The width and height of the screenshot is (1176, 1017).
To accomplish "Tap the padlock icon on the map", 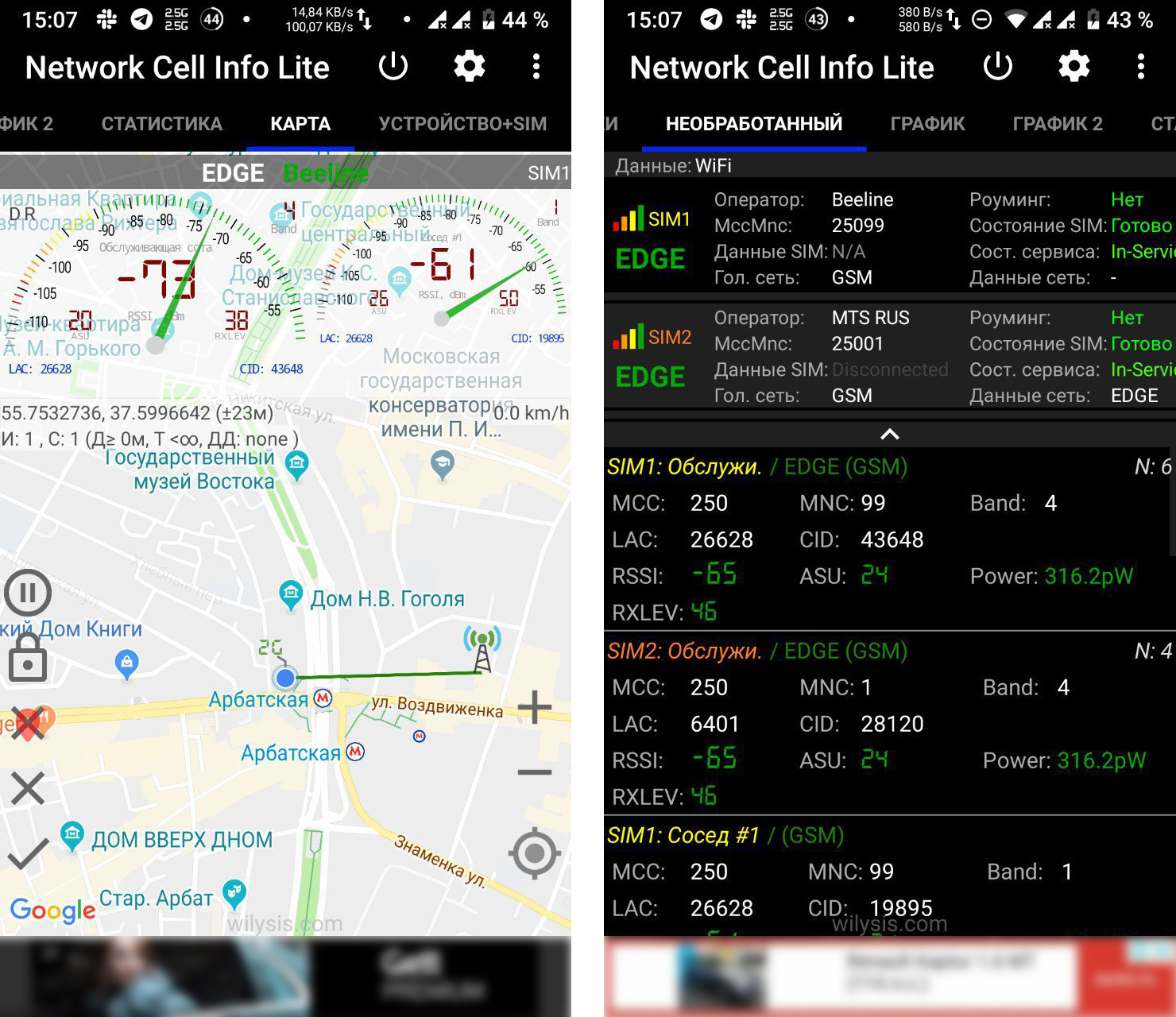I will click(28, 658).
